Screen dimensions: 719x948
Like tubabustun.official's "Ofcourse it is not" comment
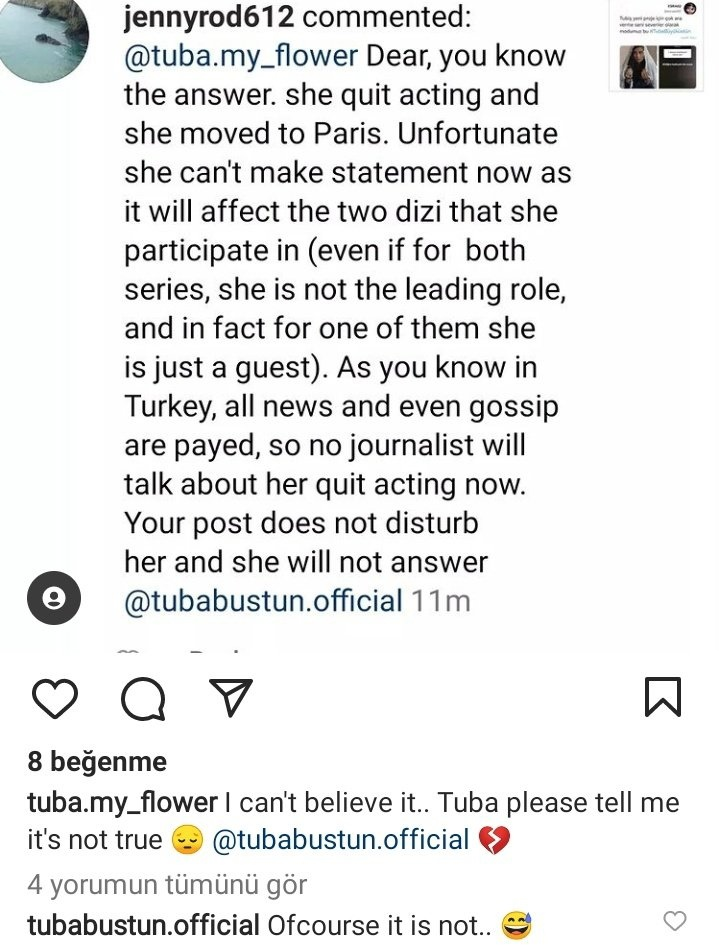(677, 921)
